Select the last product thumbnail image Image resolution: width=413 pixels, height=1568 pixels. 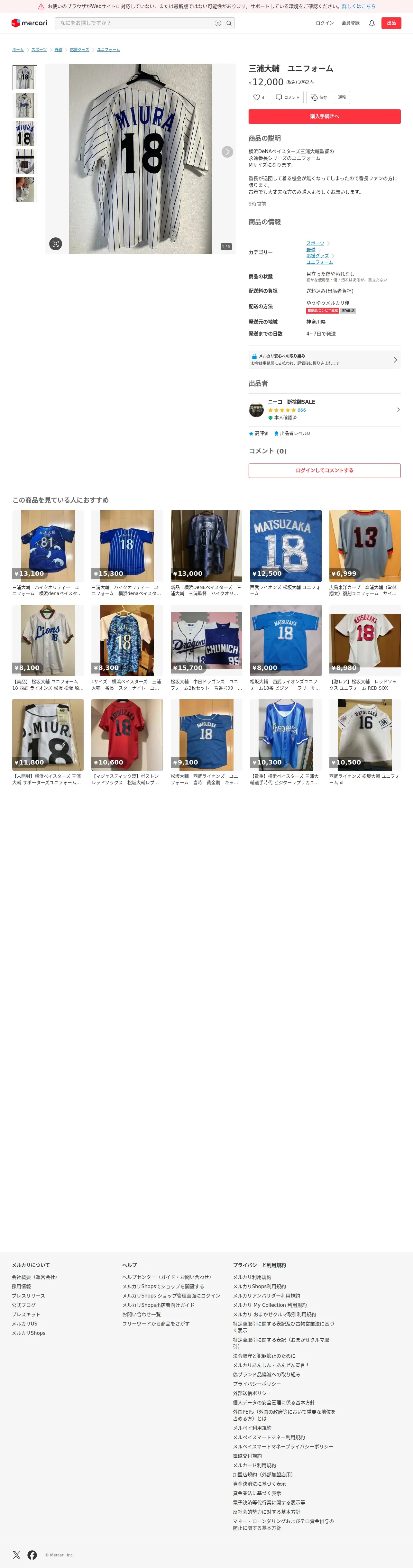tap(25, 190)
